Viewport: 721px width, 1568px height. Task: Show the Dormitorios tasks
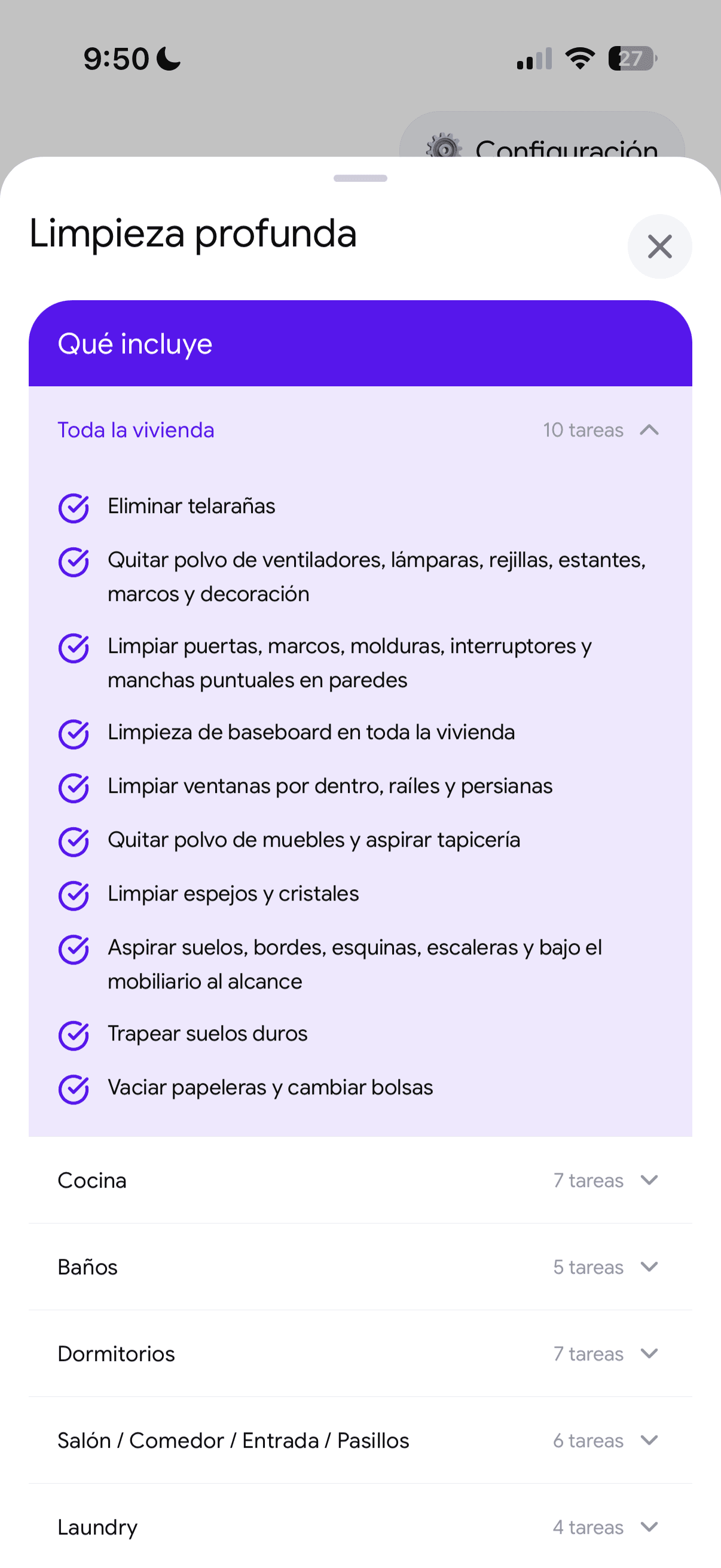coord(360,1354)
